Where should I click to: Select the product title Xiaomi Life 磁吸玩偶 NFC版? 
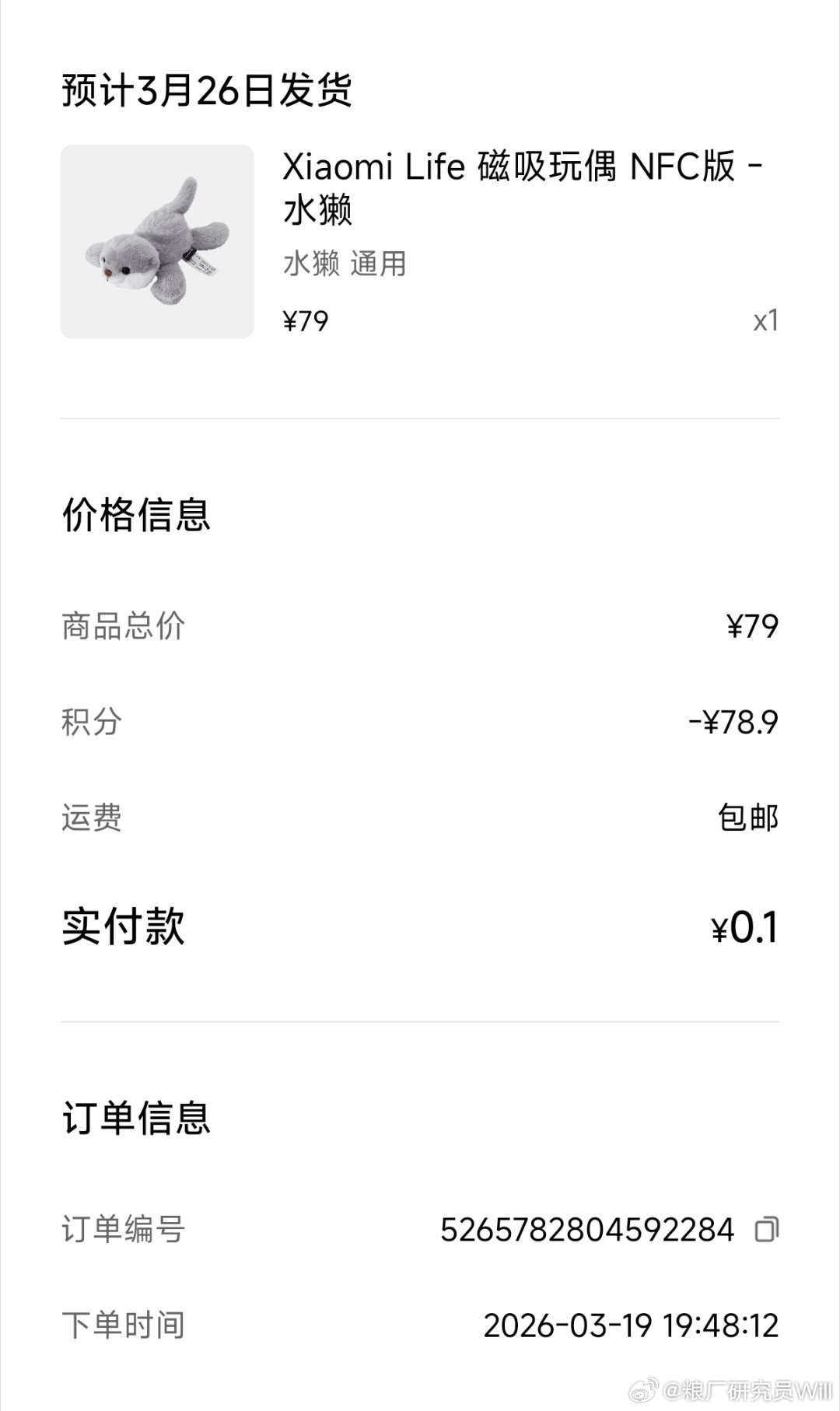pos(521,187)
